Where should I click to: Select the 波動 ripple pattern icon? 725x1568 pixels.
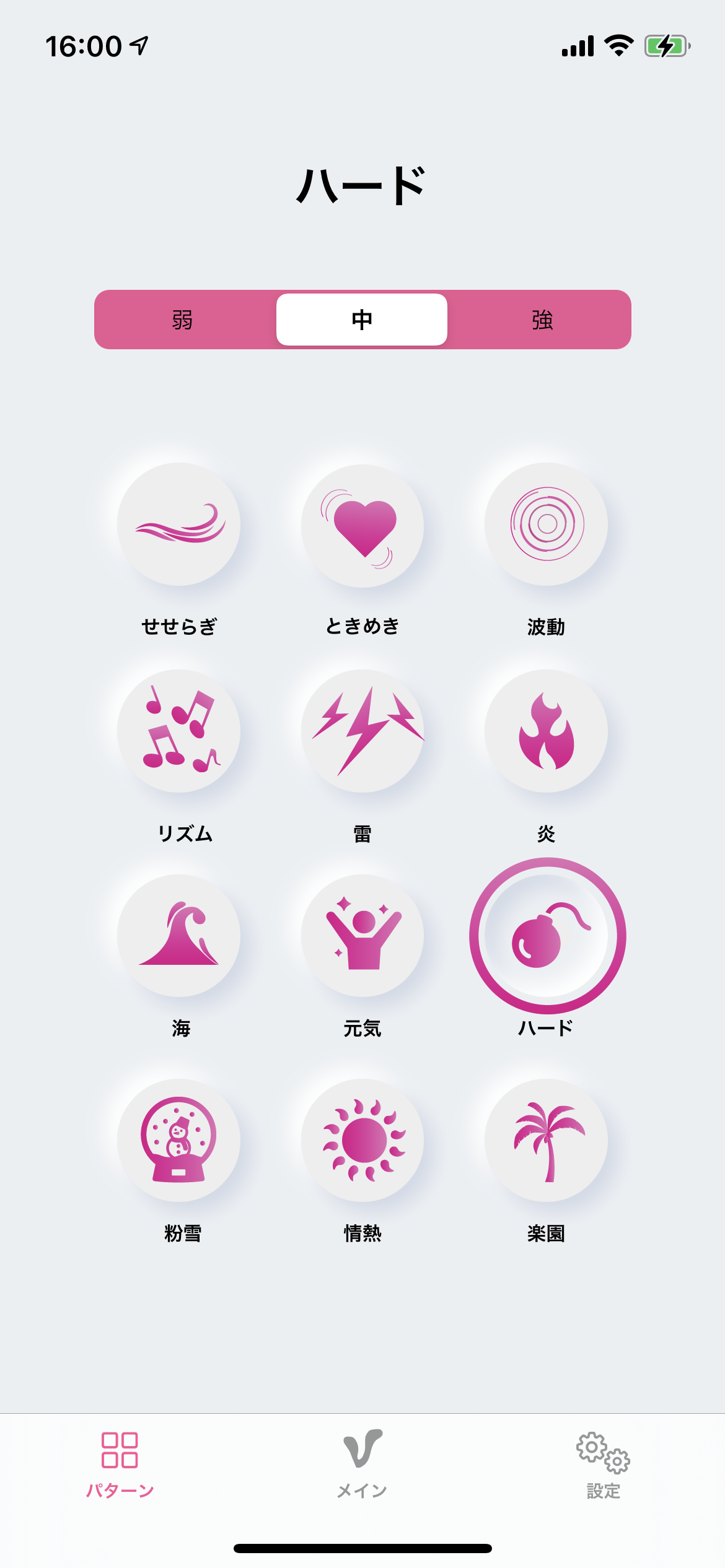[x=546, y=526]
